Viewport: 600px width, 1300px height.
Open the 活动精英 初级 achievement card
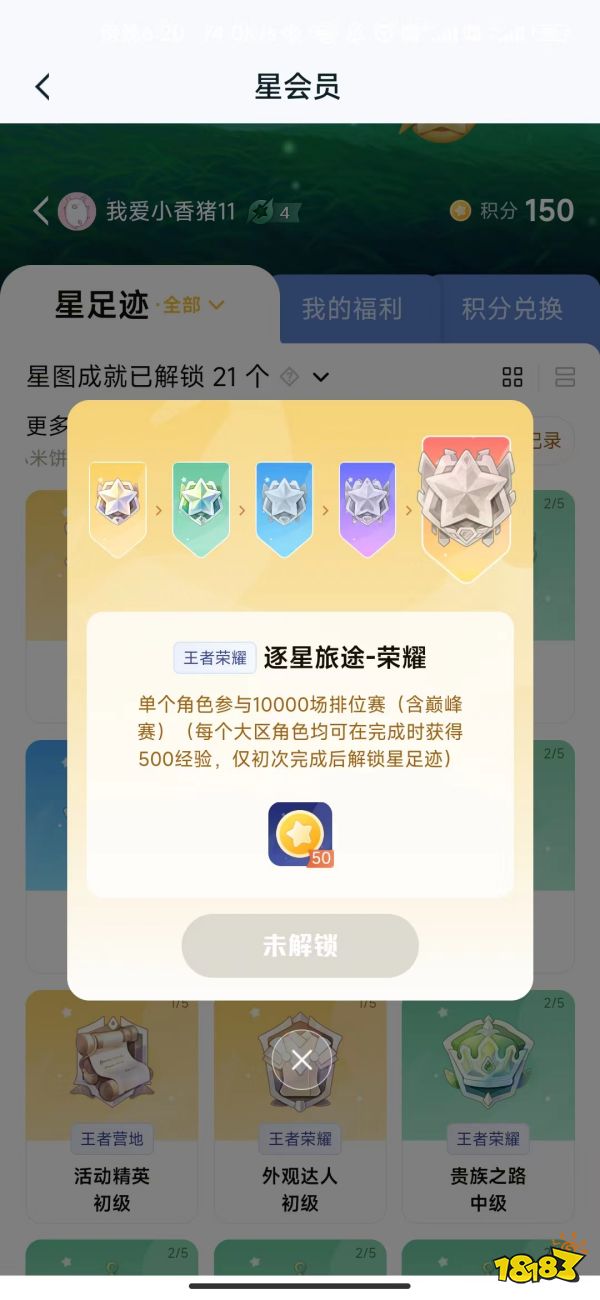[112, 1100]
